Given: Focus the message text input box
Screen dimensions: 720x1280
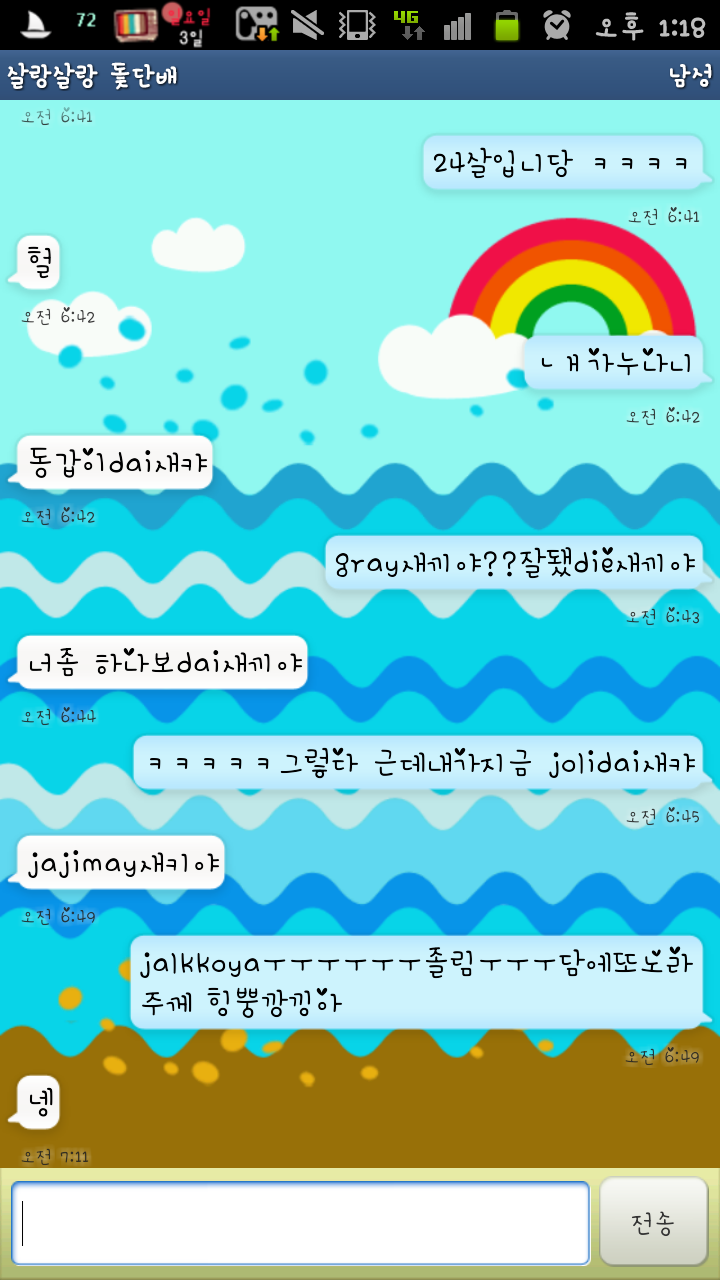Looking at the screenshot, I should coord(300,1223).
